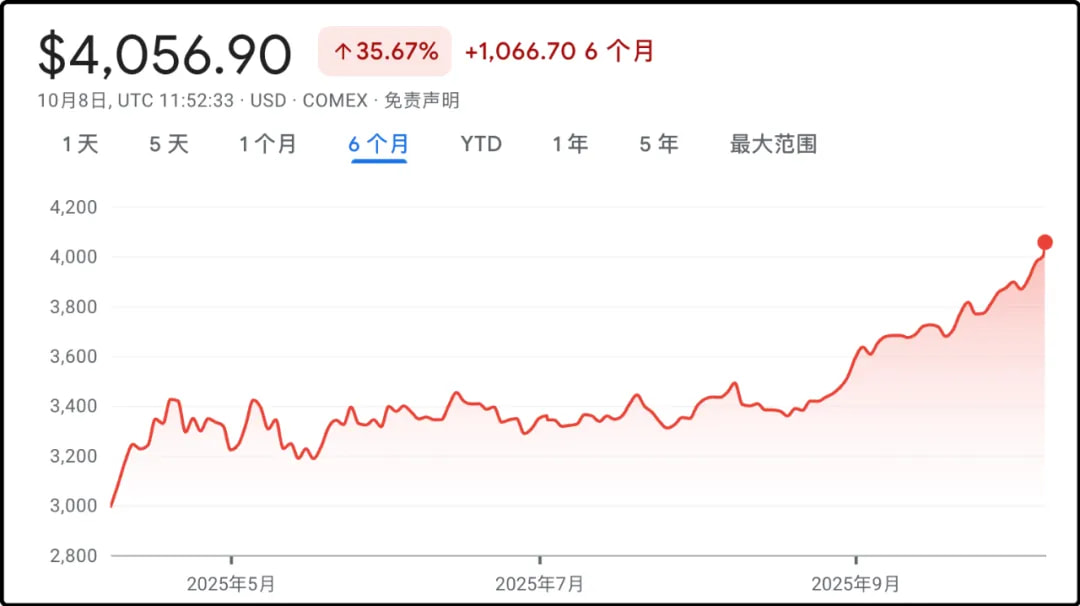Select the 6 个月 range tab
1080x606 pixels.
click(x=378, y=144)
